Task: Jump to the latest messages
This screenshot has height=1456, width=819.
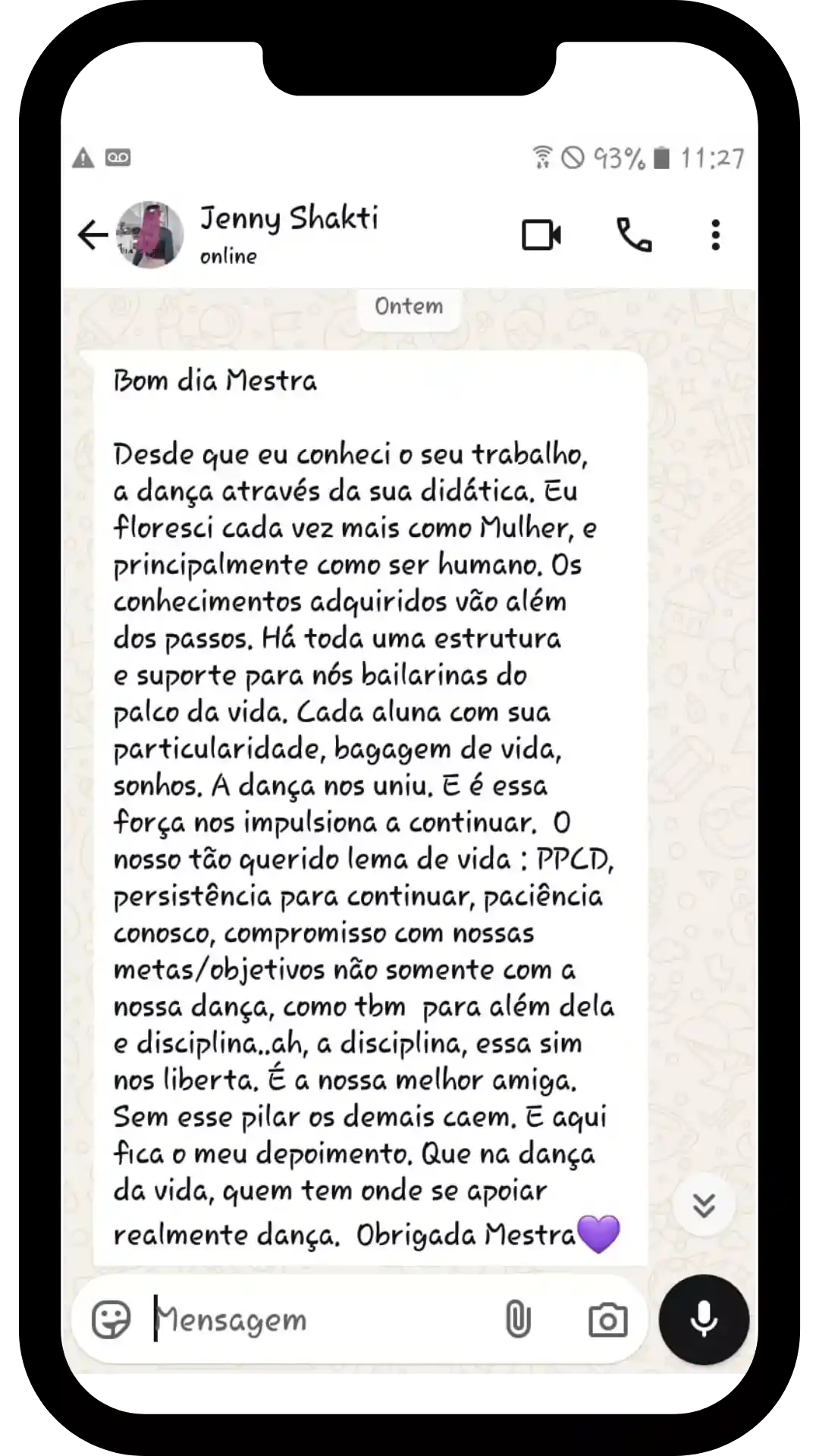Action: (x=704, y=1205)
